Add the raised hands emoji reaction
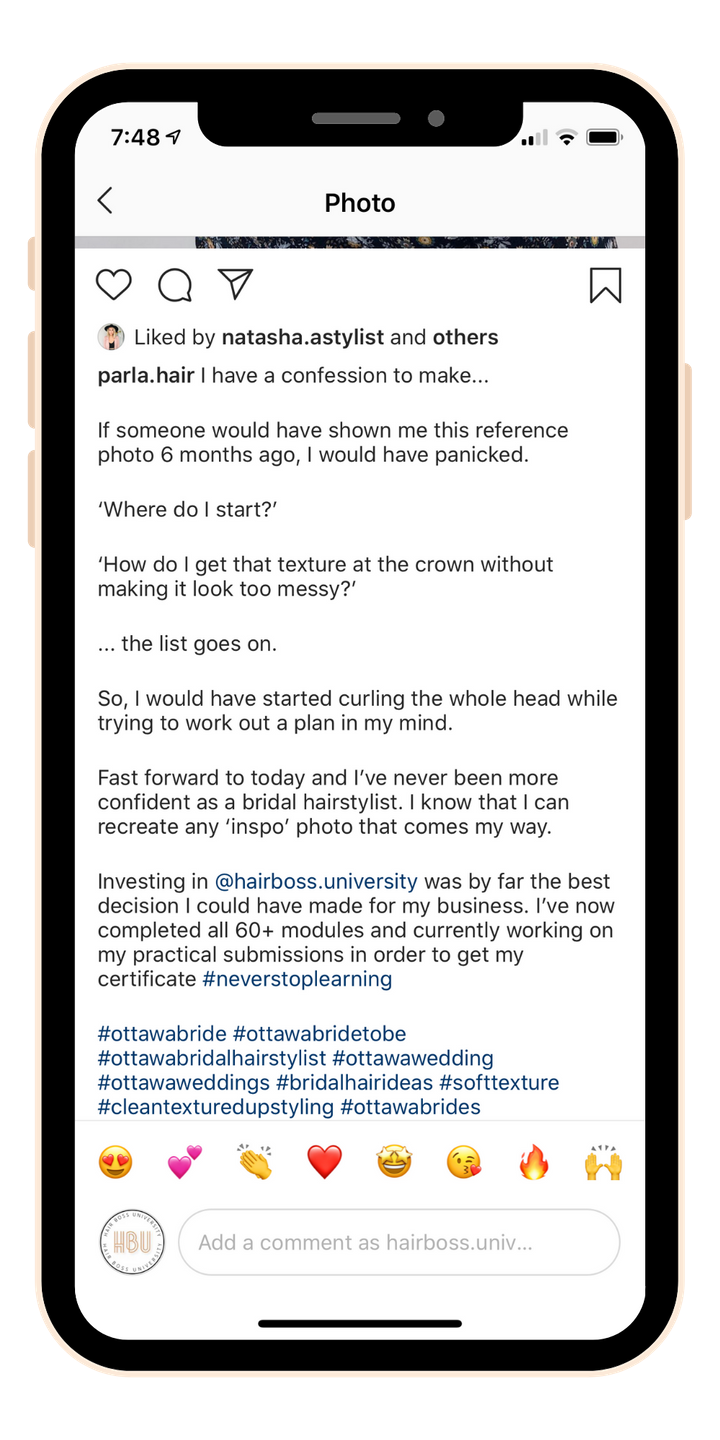Image resolution: width=720 pixels, height=1440 pixels. (x=603, y=1162)
